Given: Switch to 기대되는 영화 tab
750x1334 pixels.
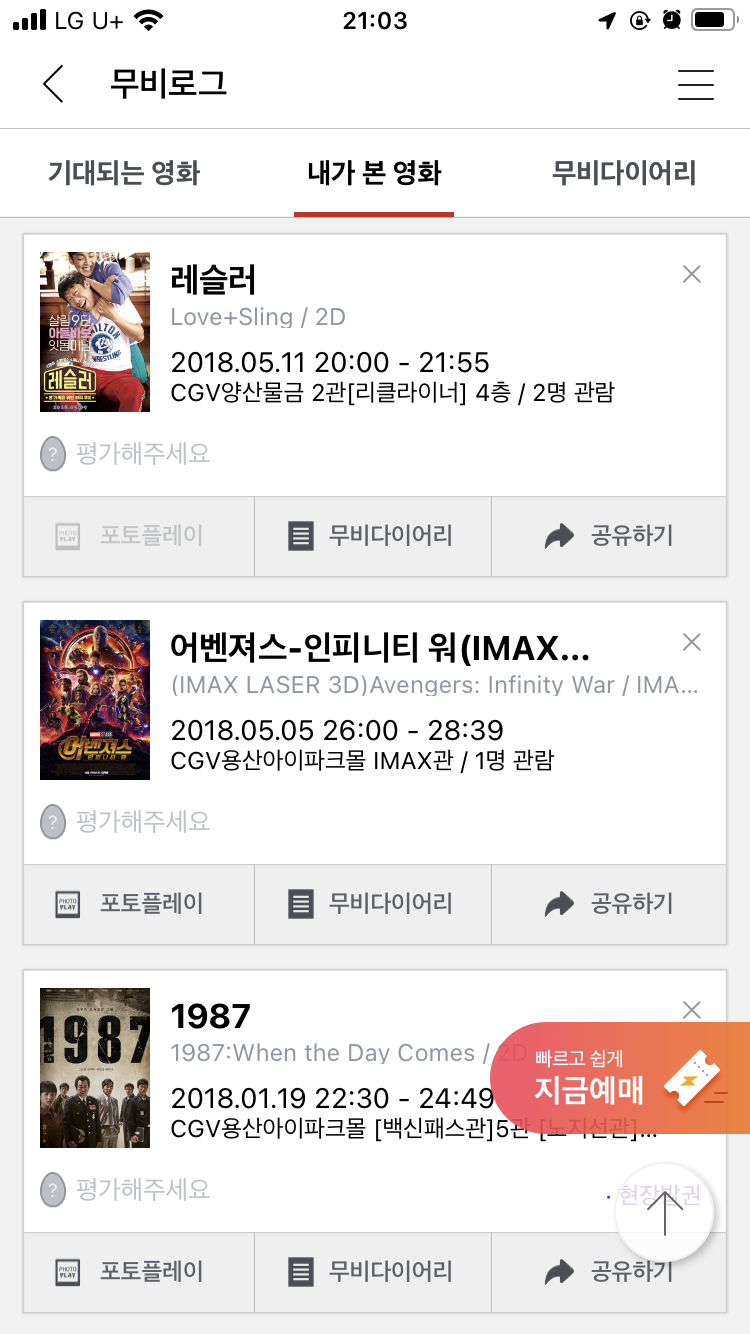Looking at the screenshot, I should coord(124,172).
